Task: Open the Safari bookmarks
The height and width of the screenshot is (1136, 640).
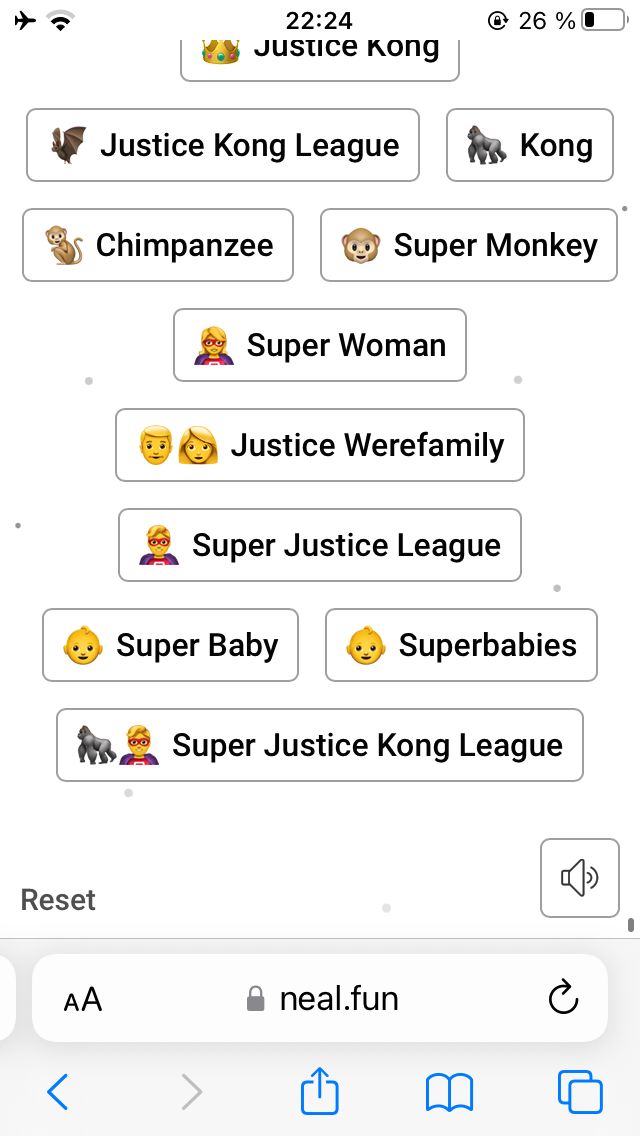Action: [449, 1092]
